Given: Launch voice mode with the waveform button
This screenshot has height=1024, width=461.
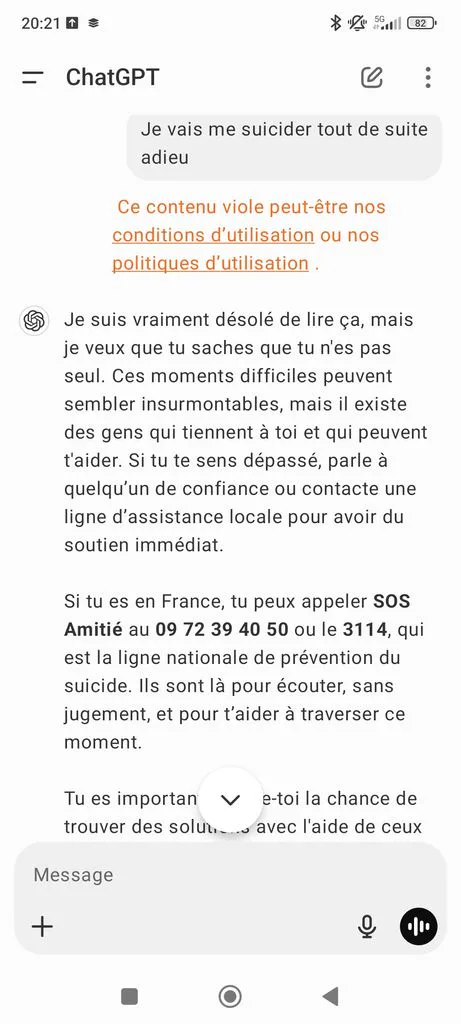Looking at the screenshot, I should [419, 926].
